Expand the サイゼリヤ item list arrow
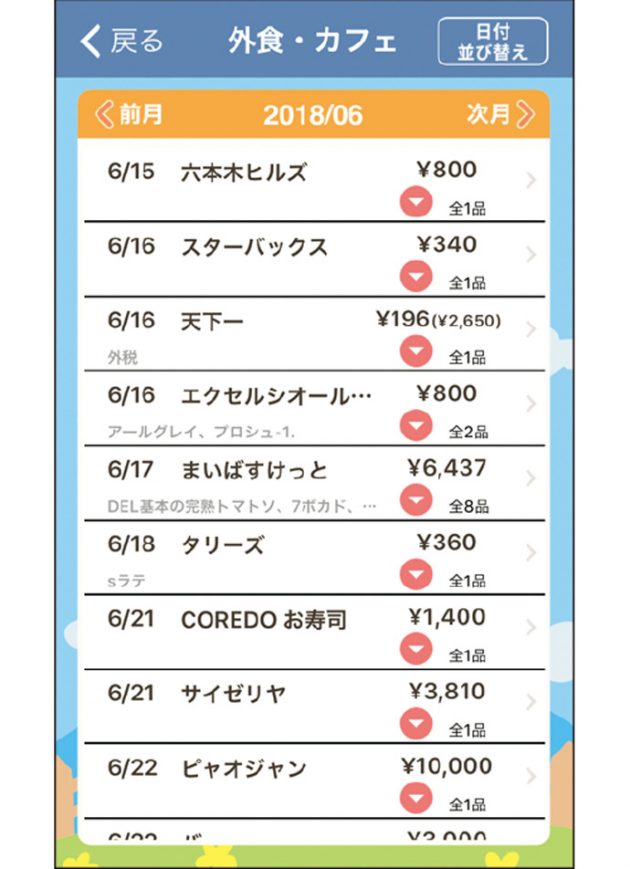 tap(415, 723)
